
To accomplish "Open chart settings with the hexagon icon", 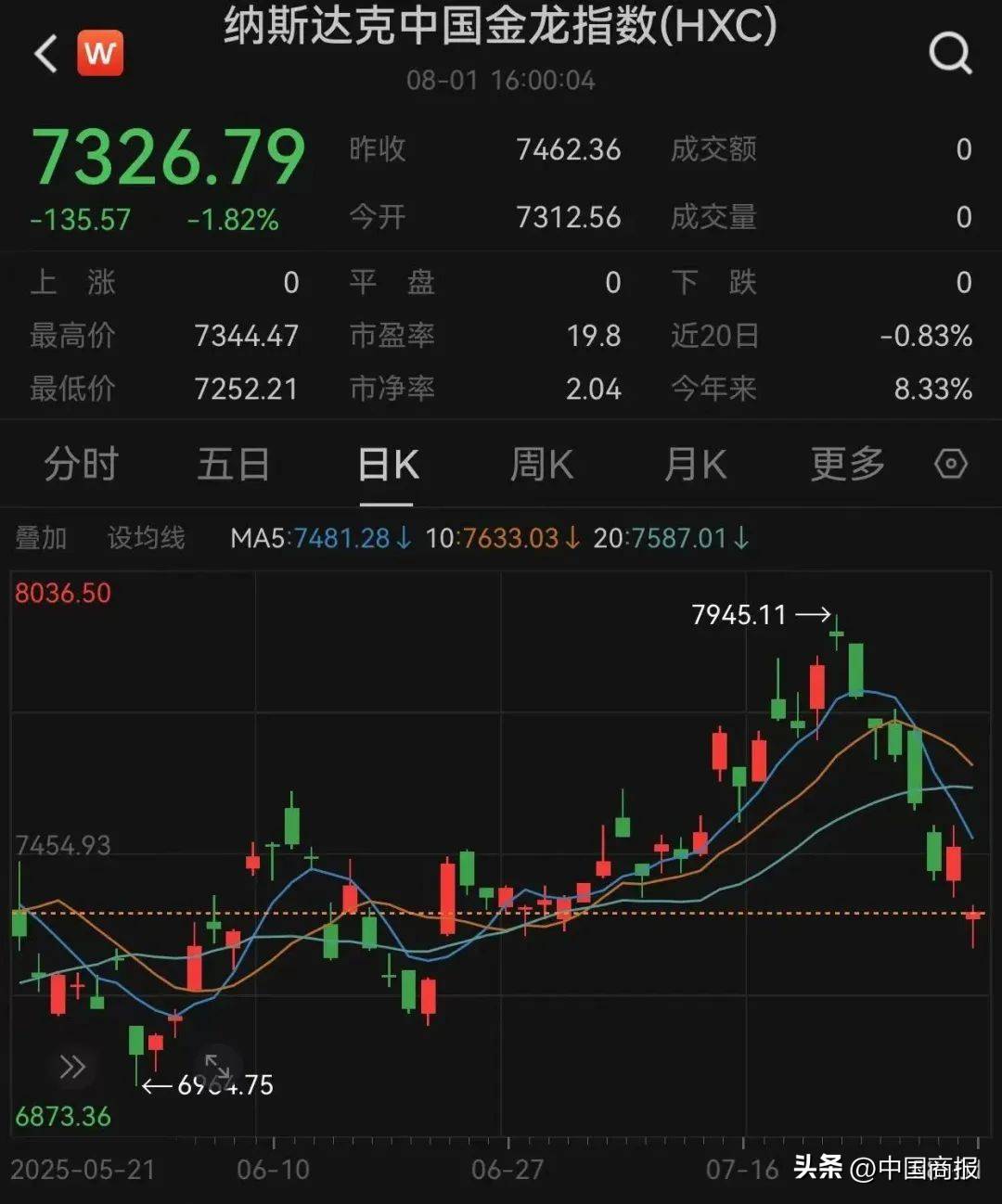I will 949,465.
